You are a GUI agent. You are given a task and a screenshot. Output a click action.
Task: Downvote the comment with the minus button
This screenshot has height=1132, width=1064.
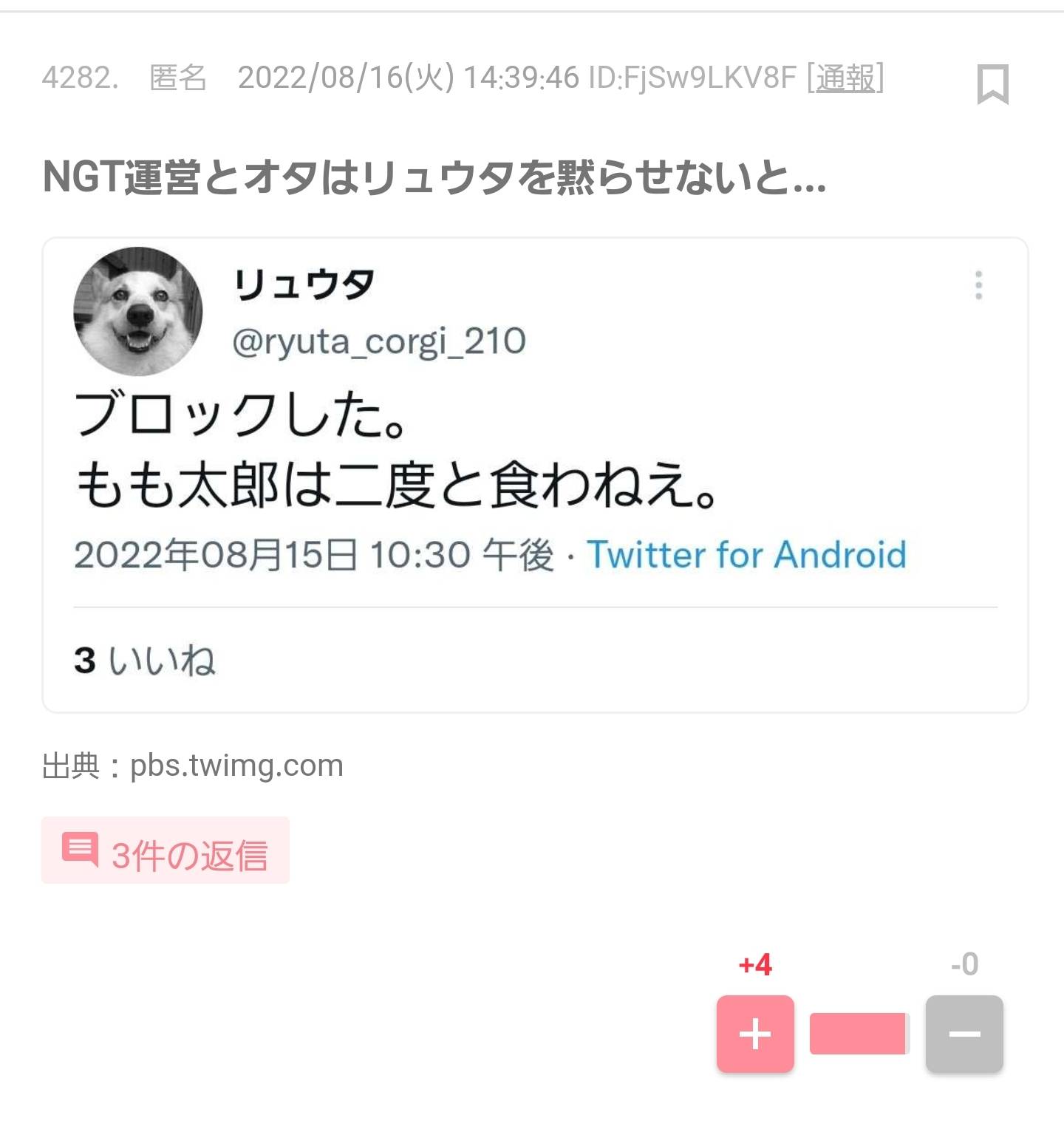pos(964,1033)
